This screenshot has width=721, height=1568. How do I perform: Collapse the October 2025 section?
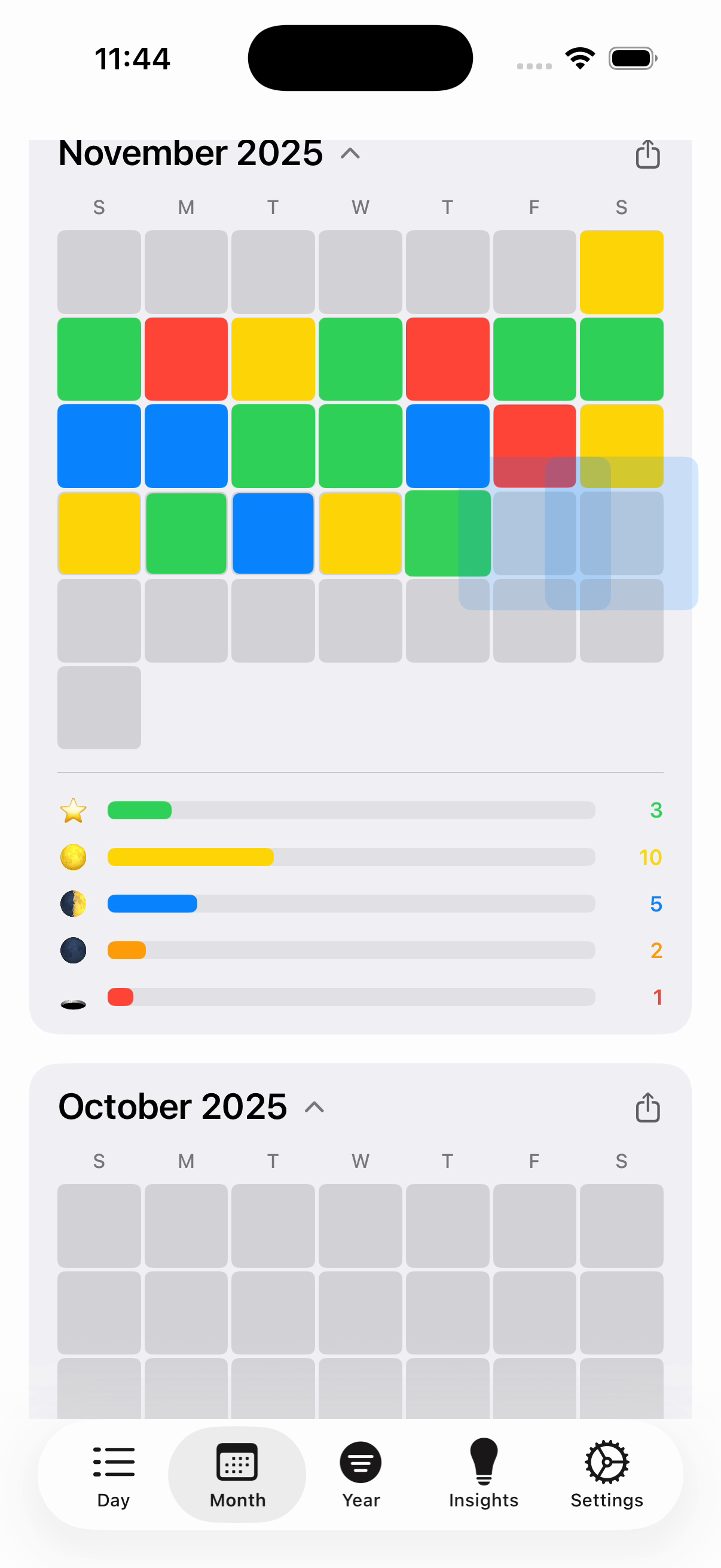314,1107
